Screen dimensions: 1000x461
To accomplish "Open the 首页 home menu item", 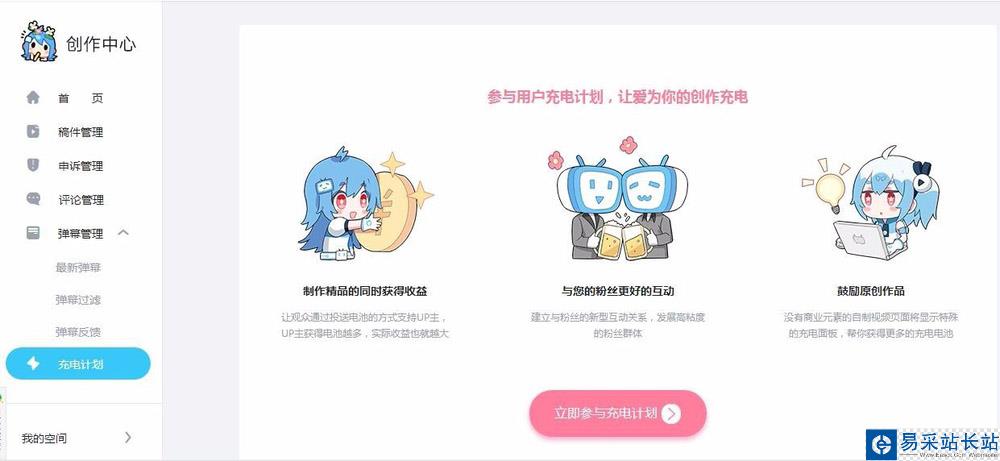I will pos(79,98).
